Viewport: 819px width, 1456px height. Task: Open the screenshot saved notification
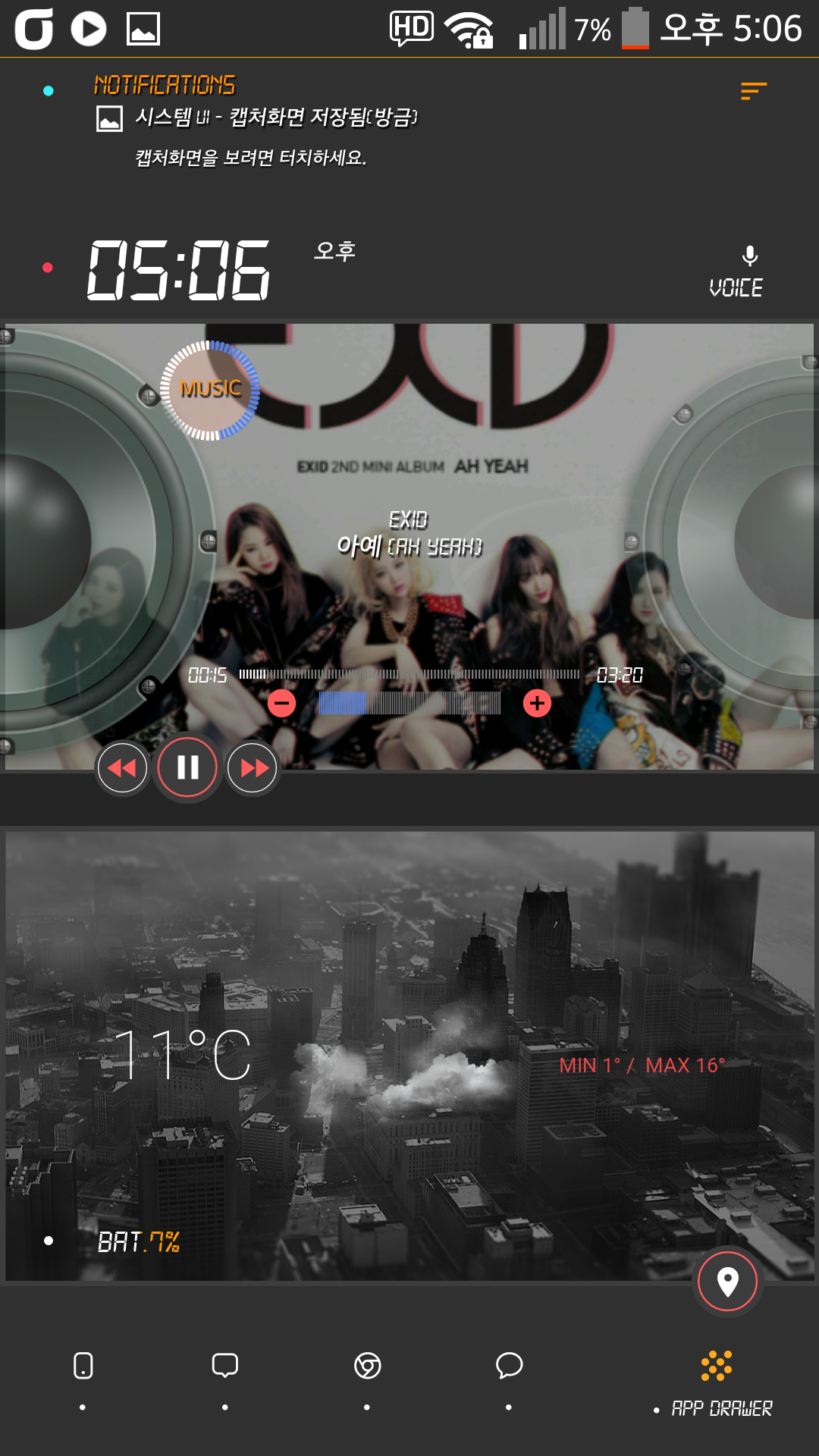(258, 135)
